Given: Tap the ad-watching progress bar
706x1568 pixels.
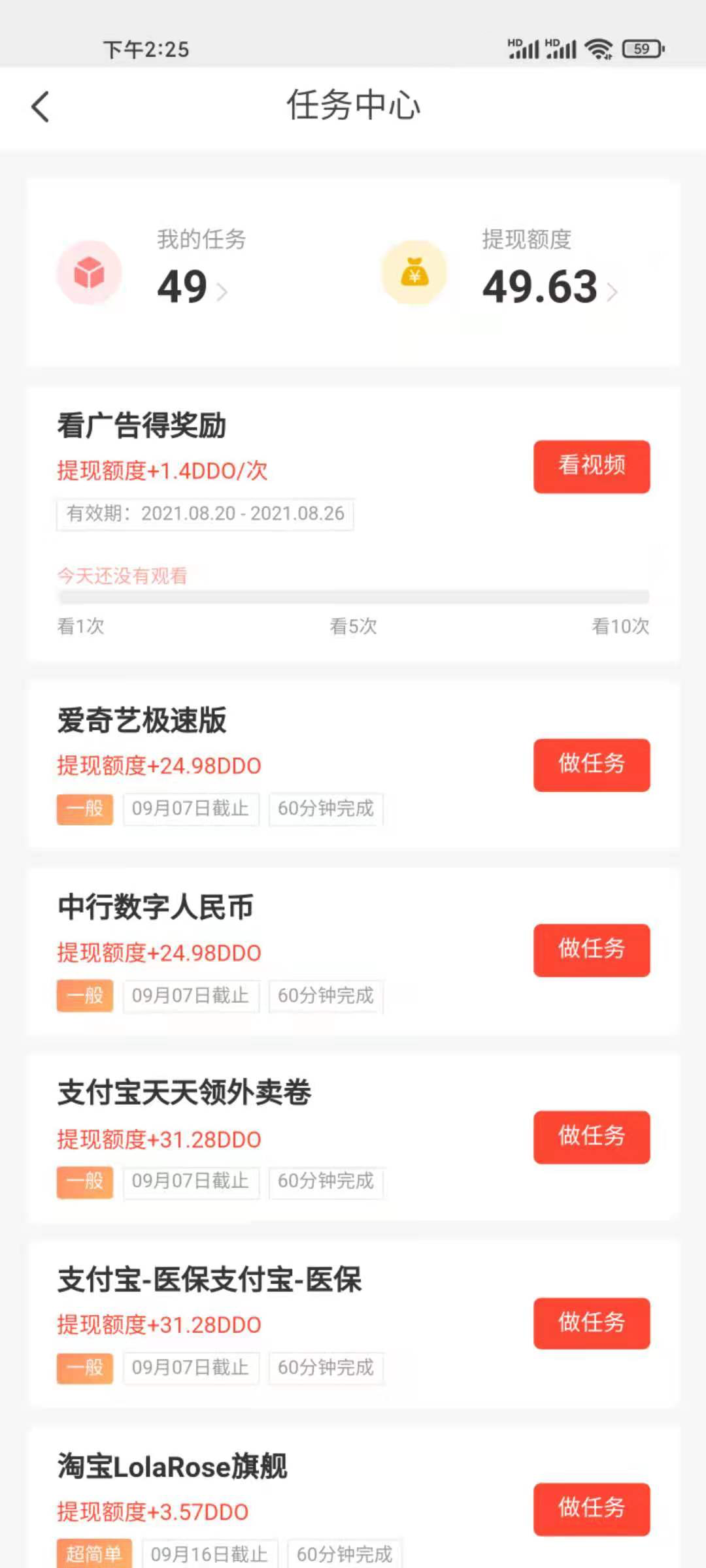Looking at the screenshot, I should click(352, 595).
